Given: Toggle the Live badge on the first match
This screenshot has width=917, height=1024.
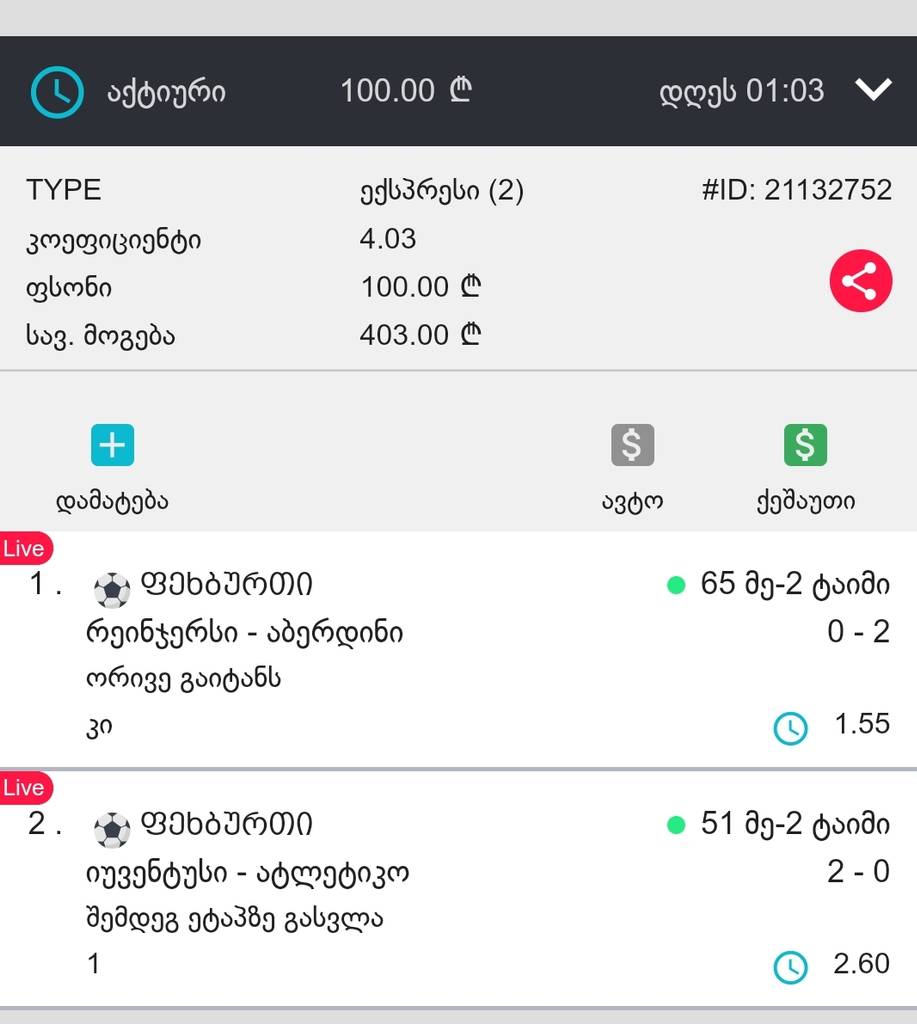Looking at the screenshot, I should point(25,548).
